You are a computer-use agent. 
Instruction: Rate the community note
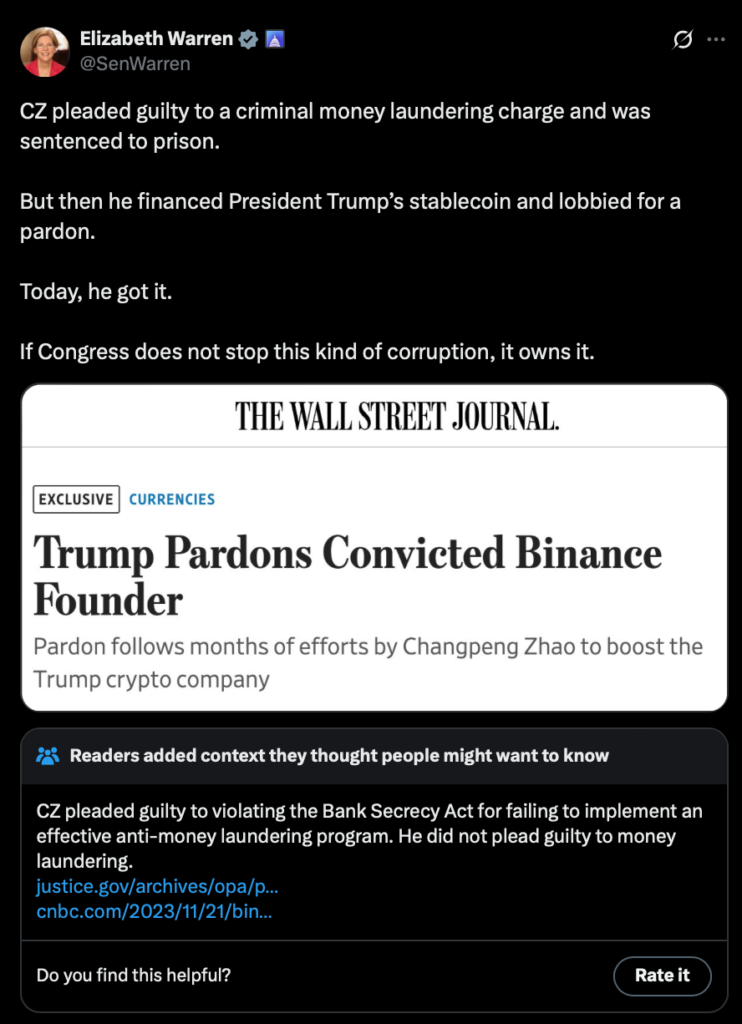[x=662, y=975]
